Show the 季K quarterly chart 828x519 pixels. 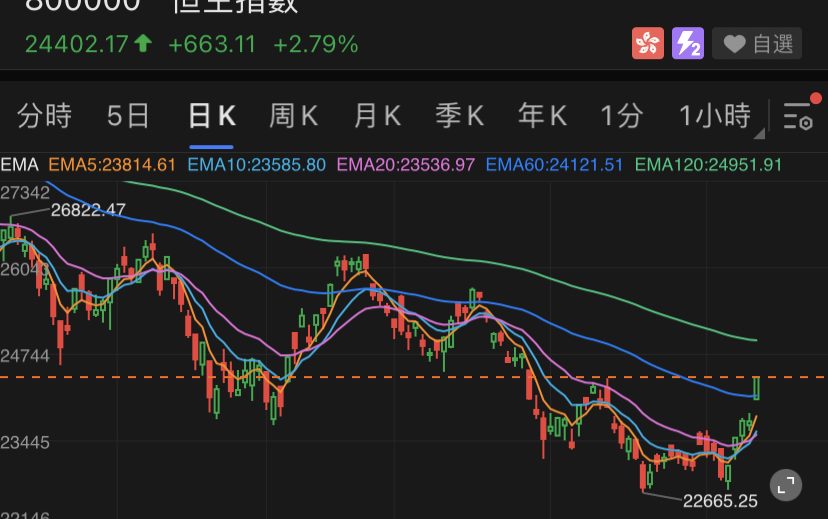click(459, 116)
